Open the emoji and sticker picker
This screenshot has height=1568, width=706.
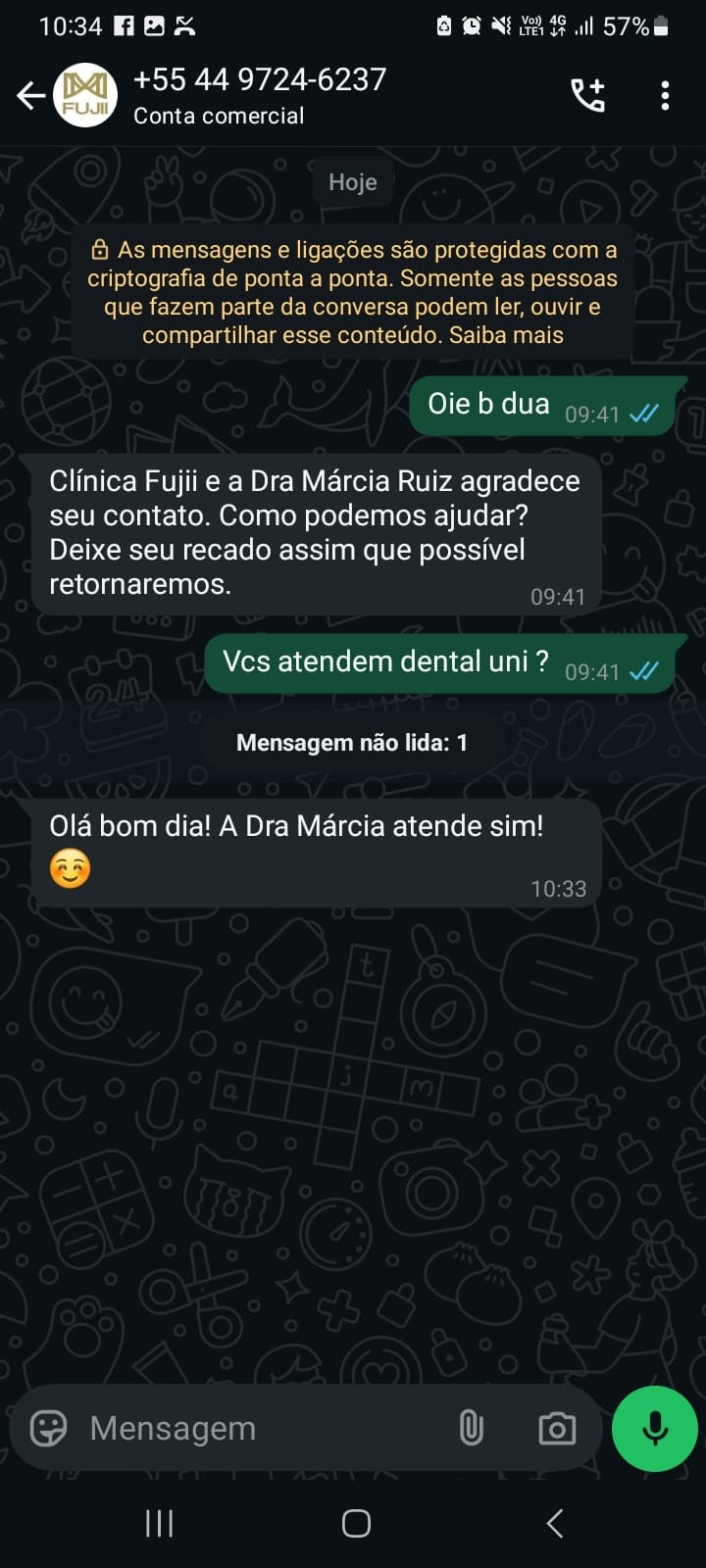[x=48, y=1428]
